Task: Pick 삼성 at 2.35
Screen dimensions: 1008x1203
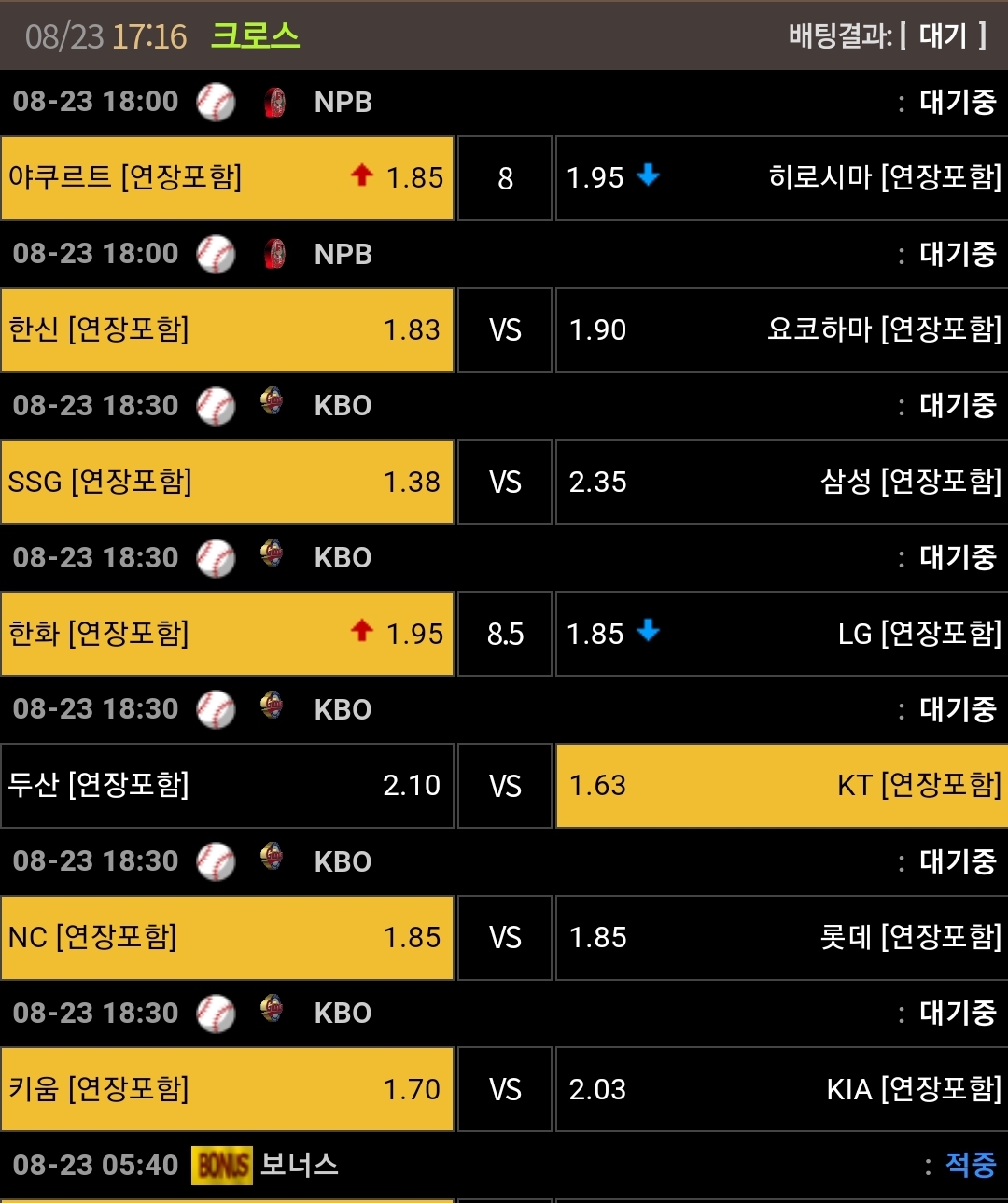Action: [x=782, y=482]
